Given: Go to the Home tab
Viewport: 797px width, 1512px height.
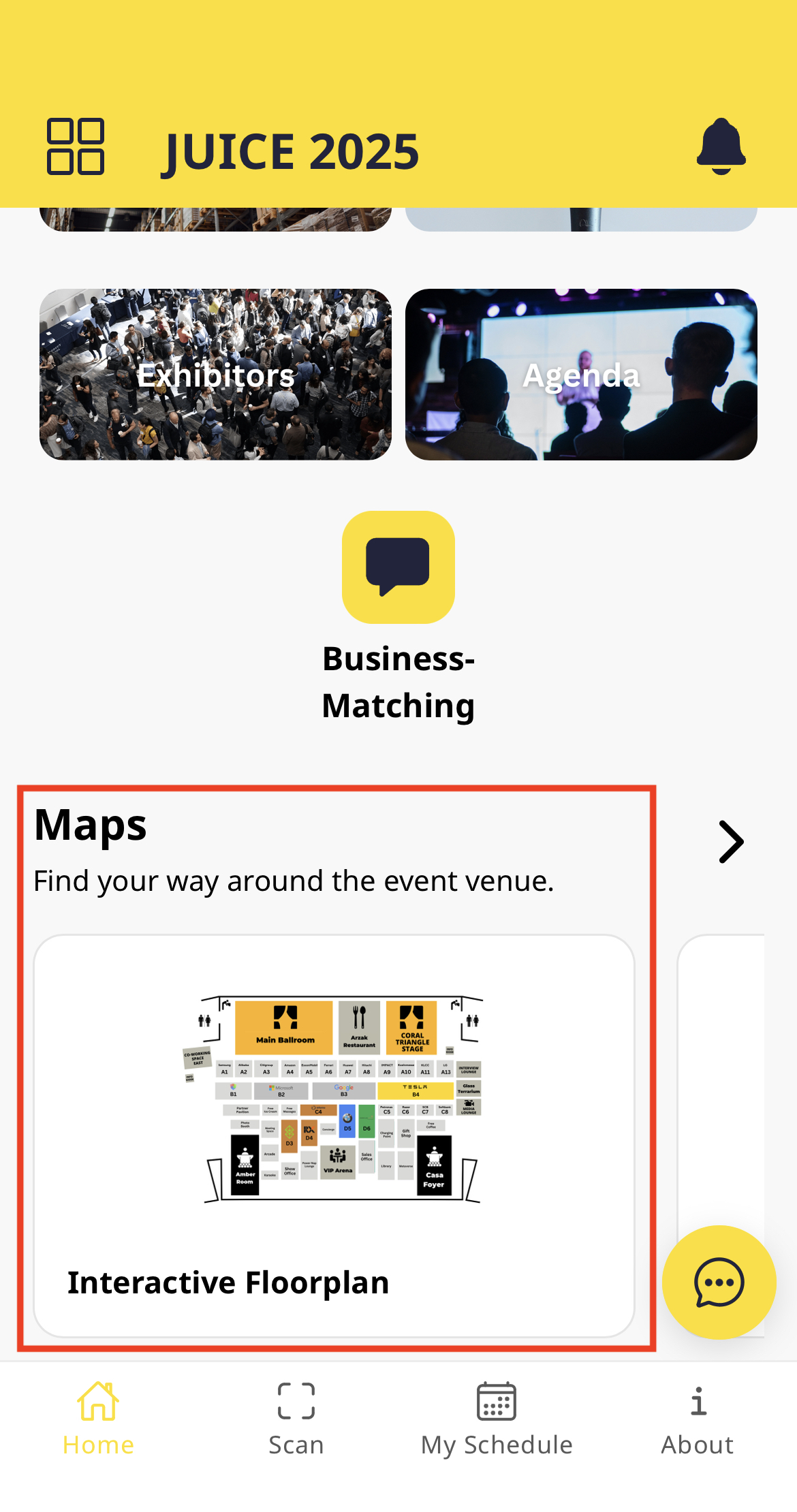Looking at the screenshot, I should pyautogui.click(x=98, y=1418).
